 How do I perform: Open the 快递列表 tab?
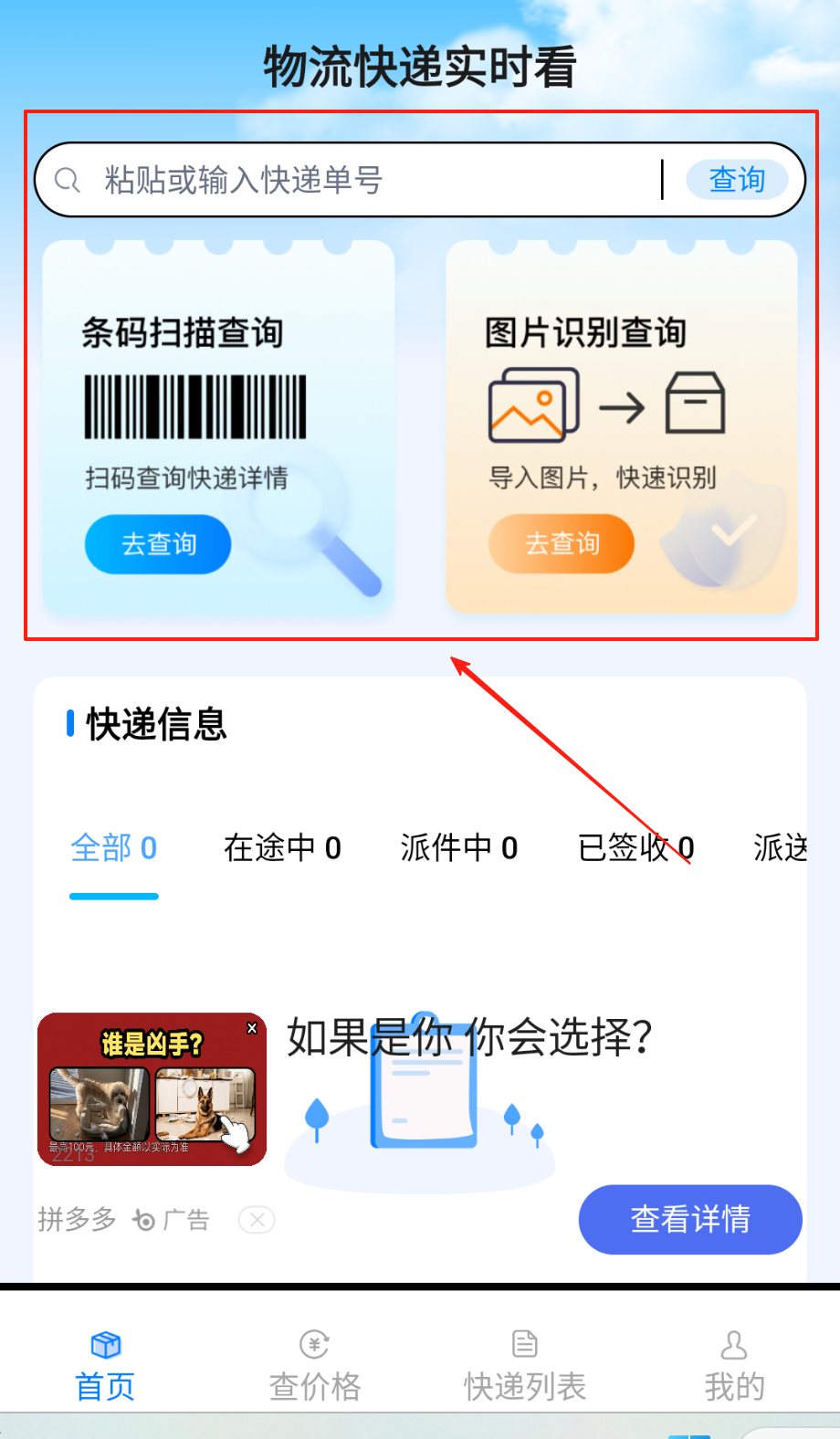tap(525, 1365)
